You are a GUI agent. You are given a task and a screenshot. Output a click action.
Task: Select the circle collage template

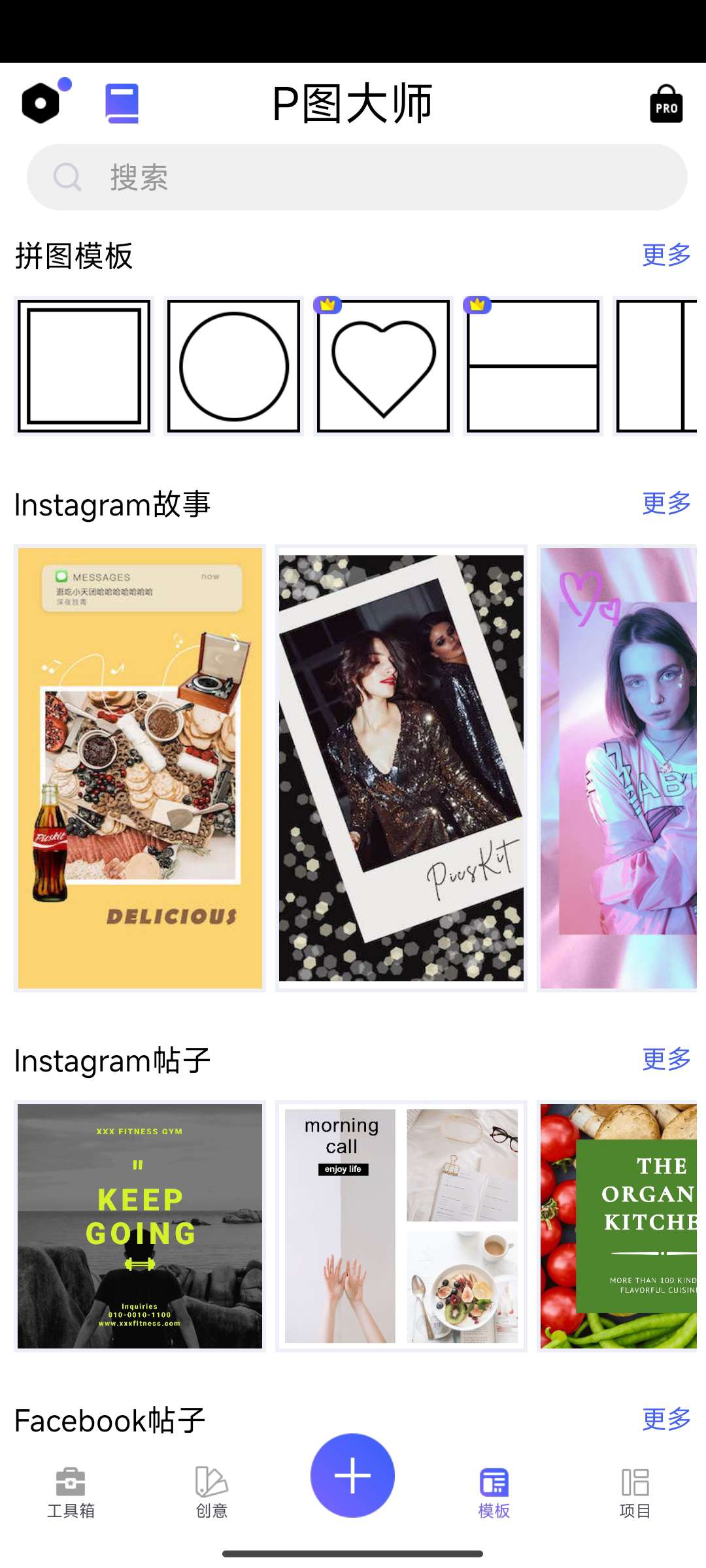point(234,366)
